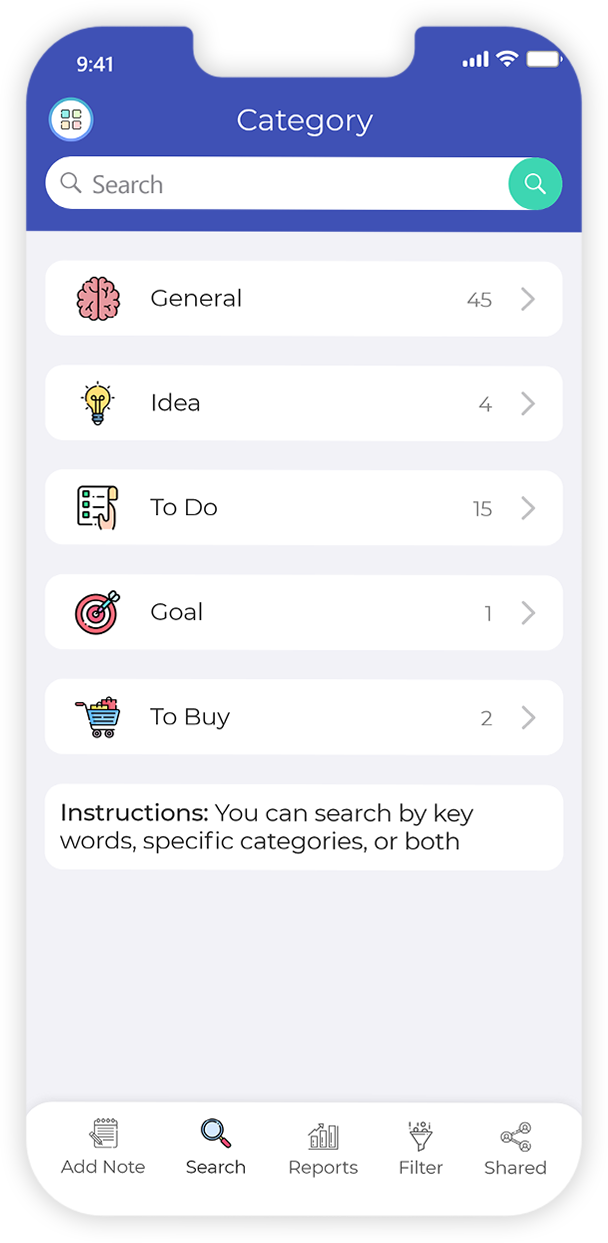Open the Filter tab
Screen dimensions: 608x1243
click(x=421, y=1147)
